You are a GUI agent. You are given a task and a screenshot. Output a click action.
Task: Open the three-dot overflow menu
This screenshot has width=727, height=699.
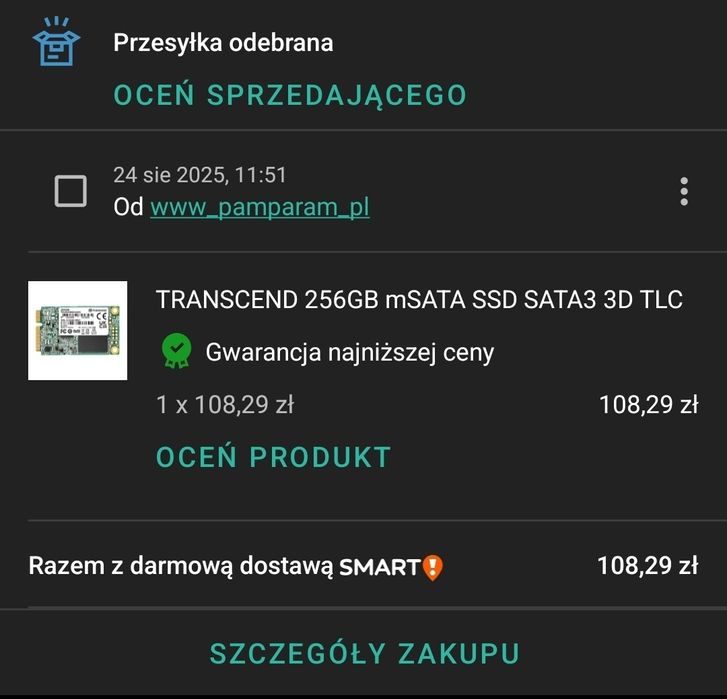coord(684,191)
